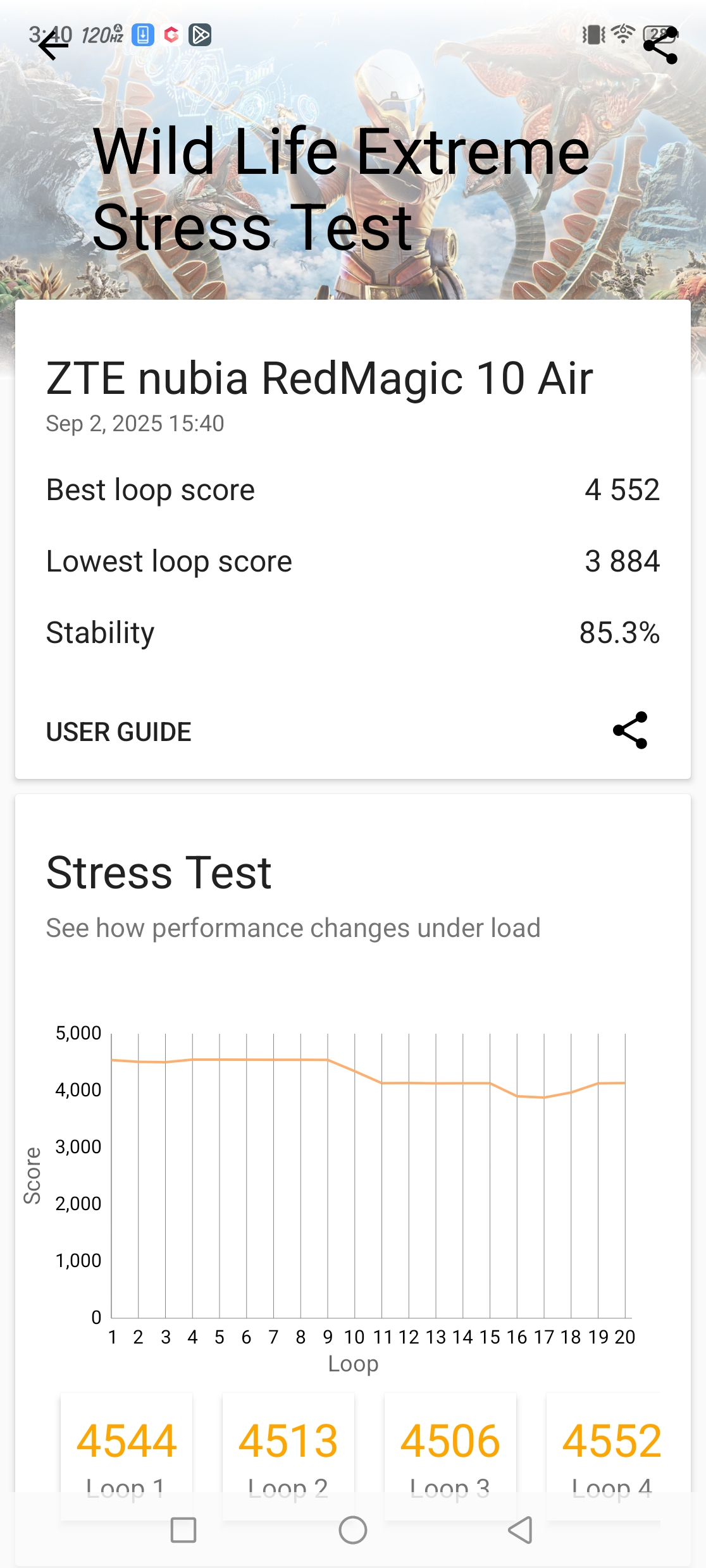Share the result from the top bar
The width and height of the screenshot is (706, 1568).
pos(660,46)
